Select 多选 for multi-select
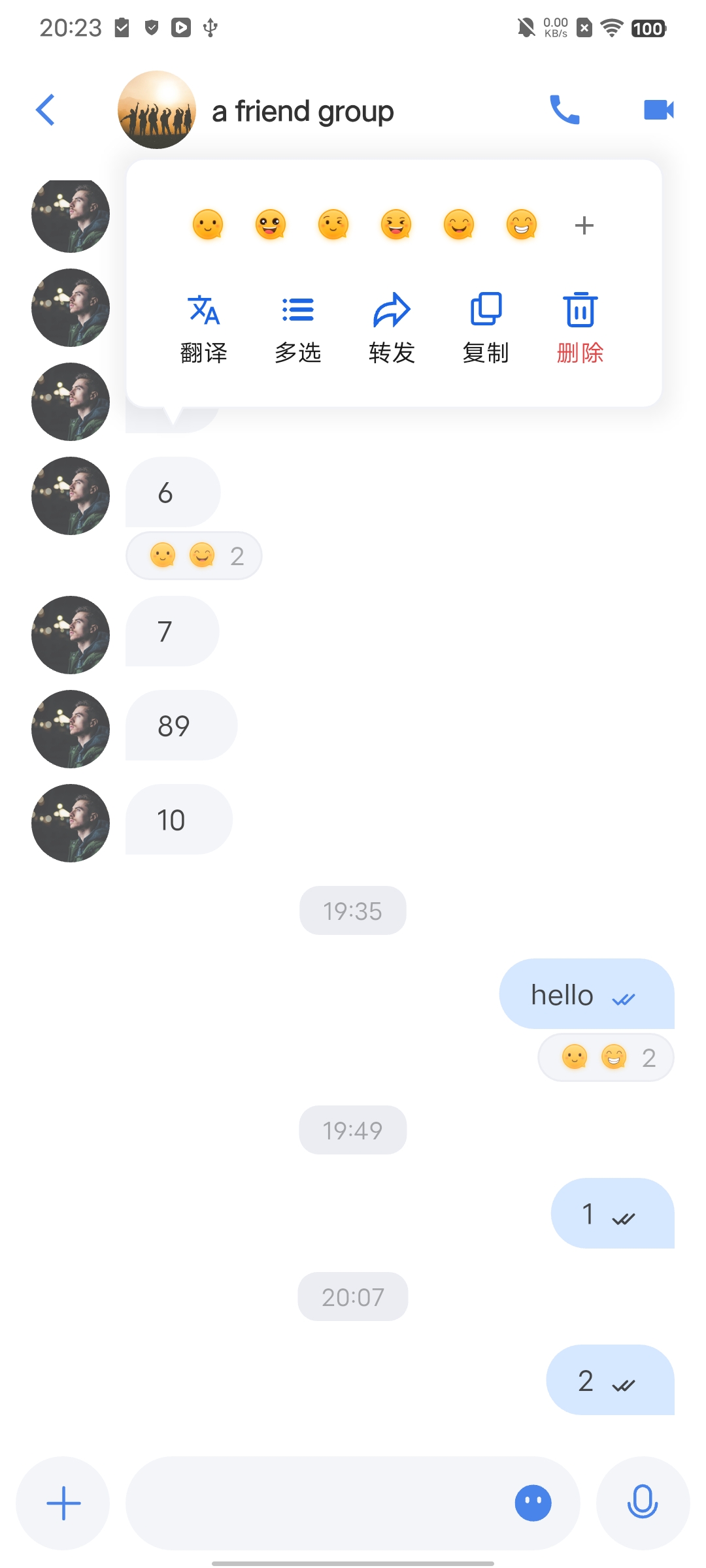Screen dimensions: 706x1568 pos(297,328)
